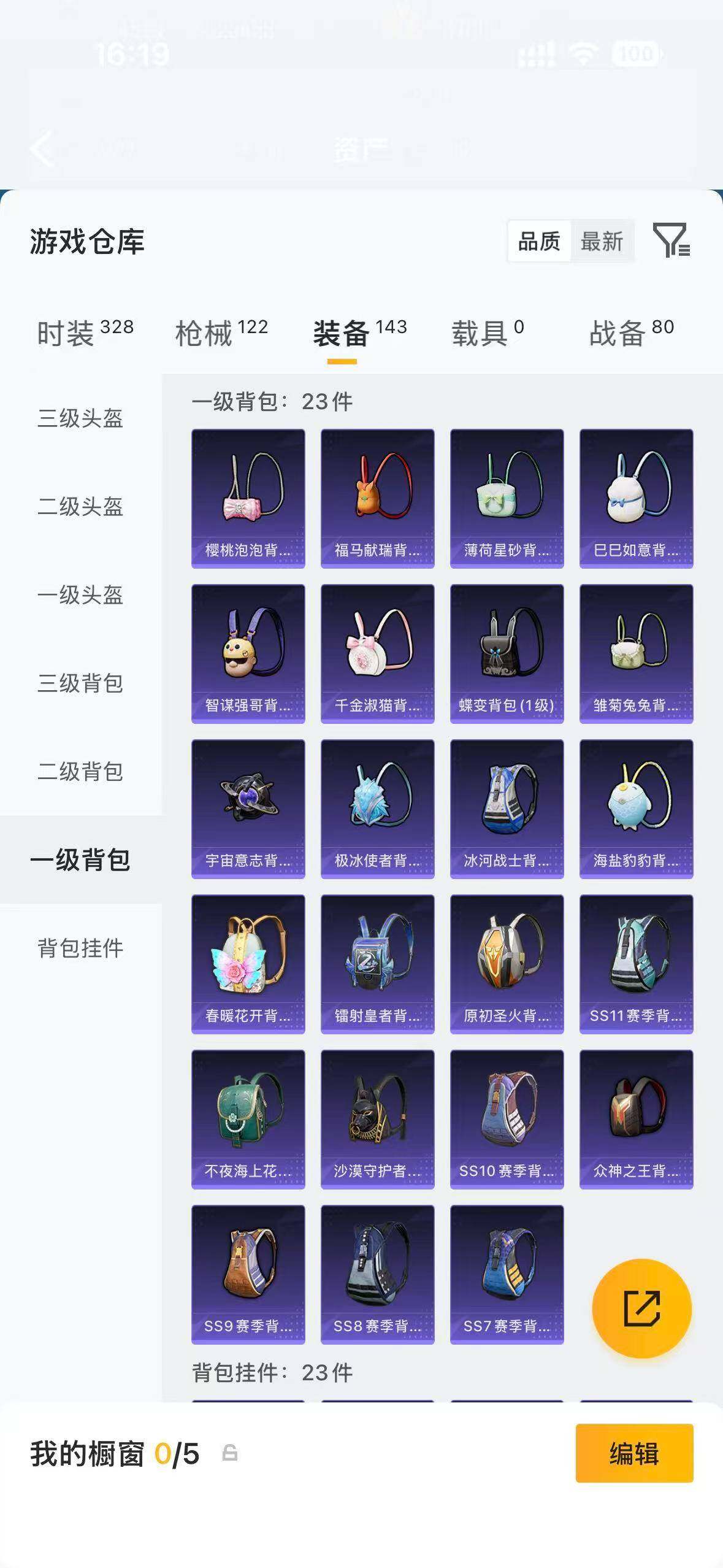Switch sorting to 最新 newest
The image size is (723, 1568).
(602, 242)
